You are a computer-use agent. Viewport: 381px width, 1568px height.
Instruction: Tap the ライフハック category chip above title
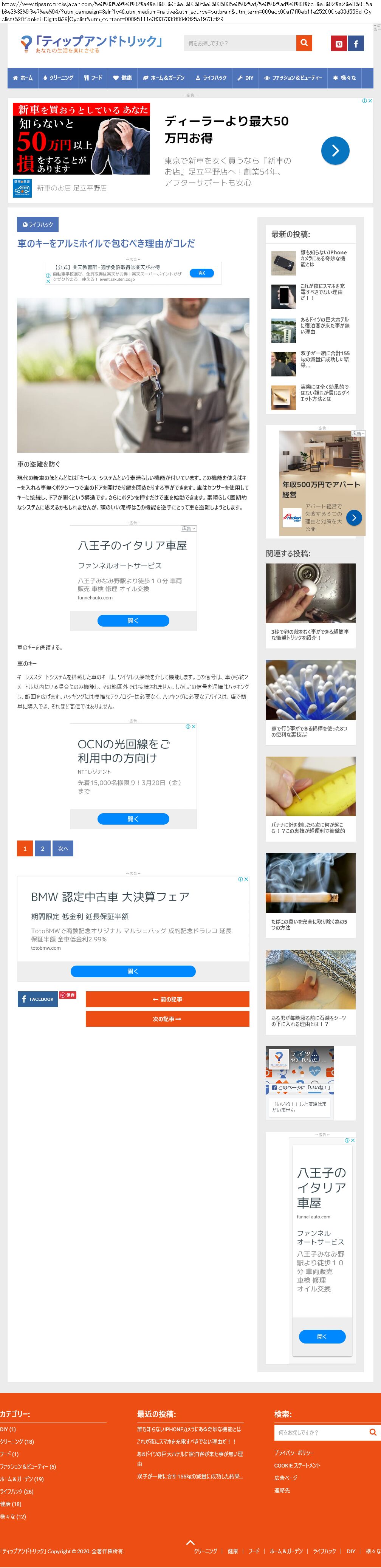pos(38,224)
